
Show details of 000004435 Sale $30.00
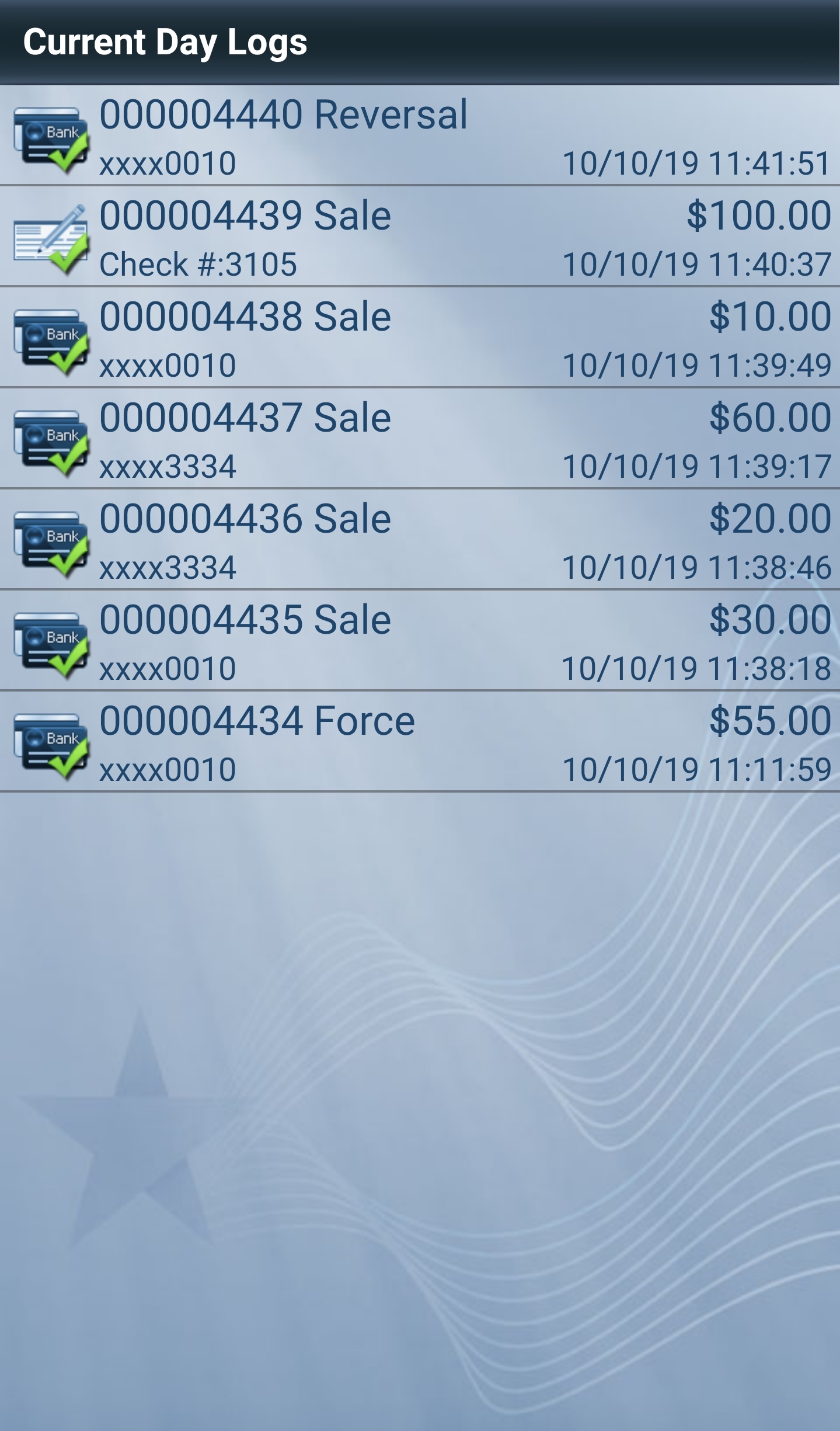[x=420, y=641]
